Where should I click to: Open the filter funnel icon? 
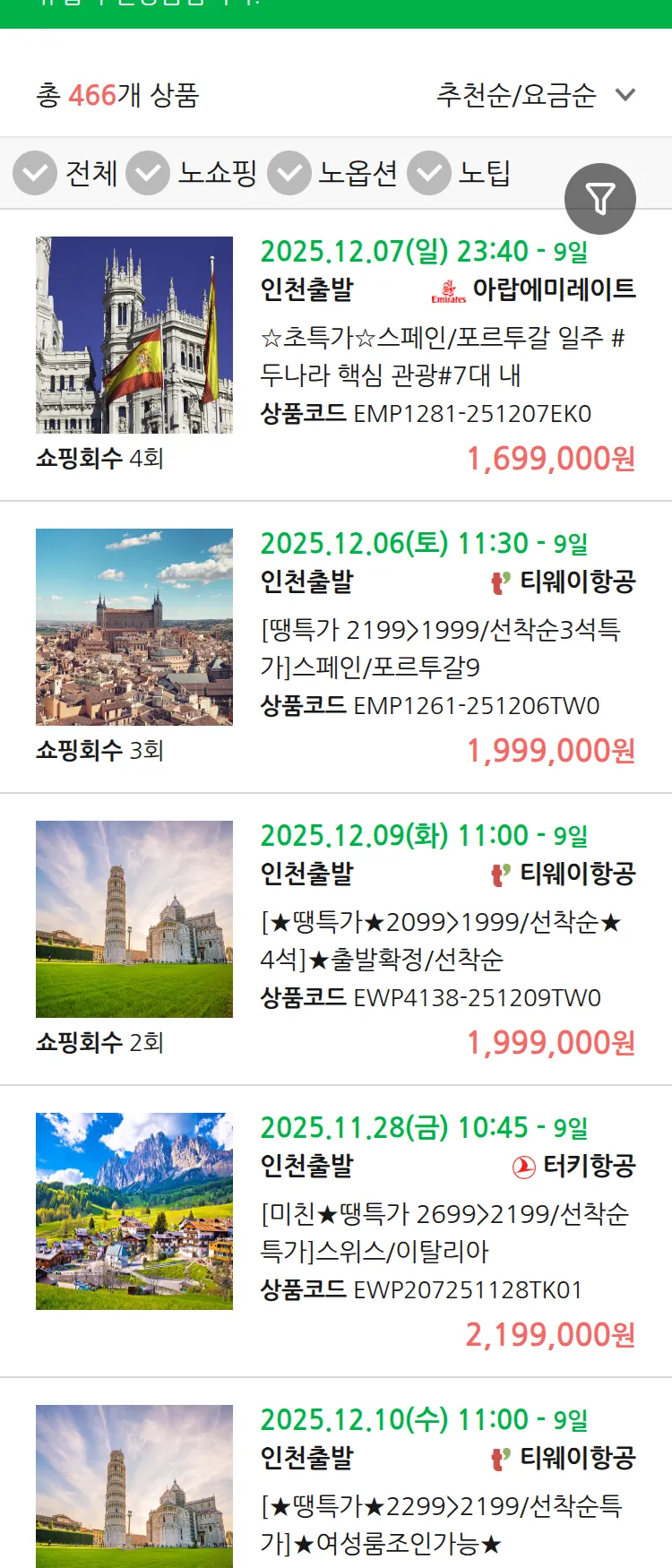pyautogui.click(x=600, y=198)
